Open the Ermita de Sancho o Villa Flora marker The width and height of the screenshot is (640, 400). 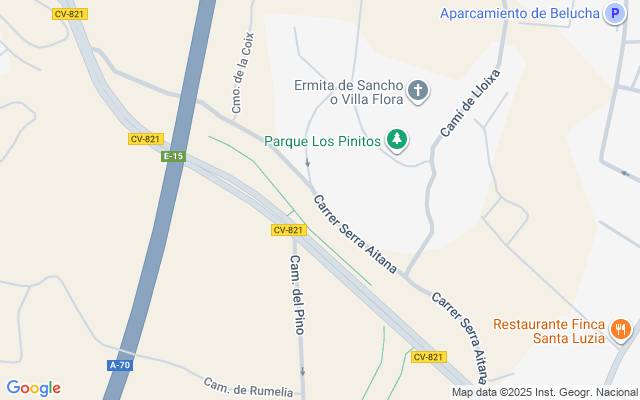pos(418,93)
